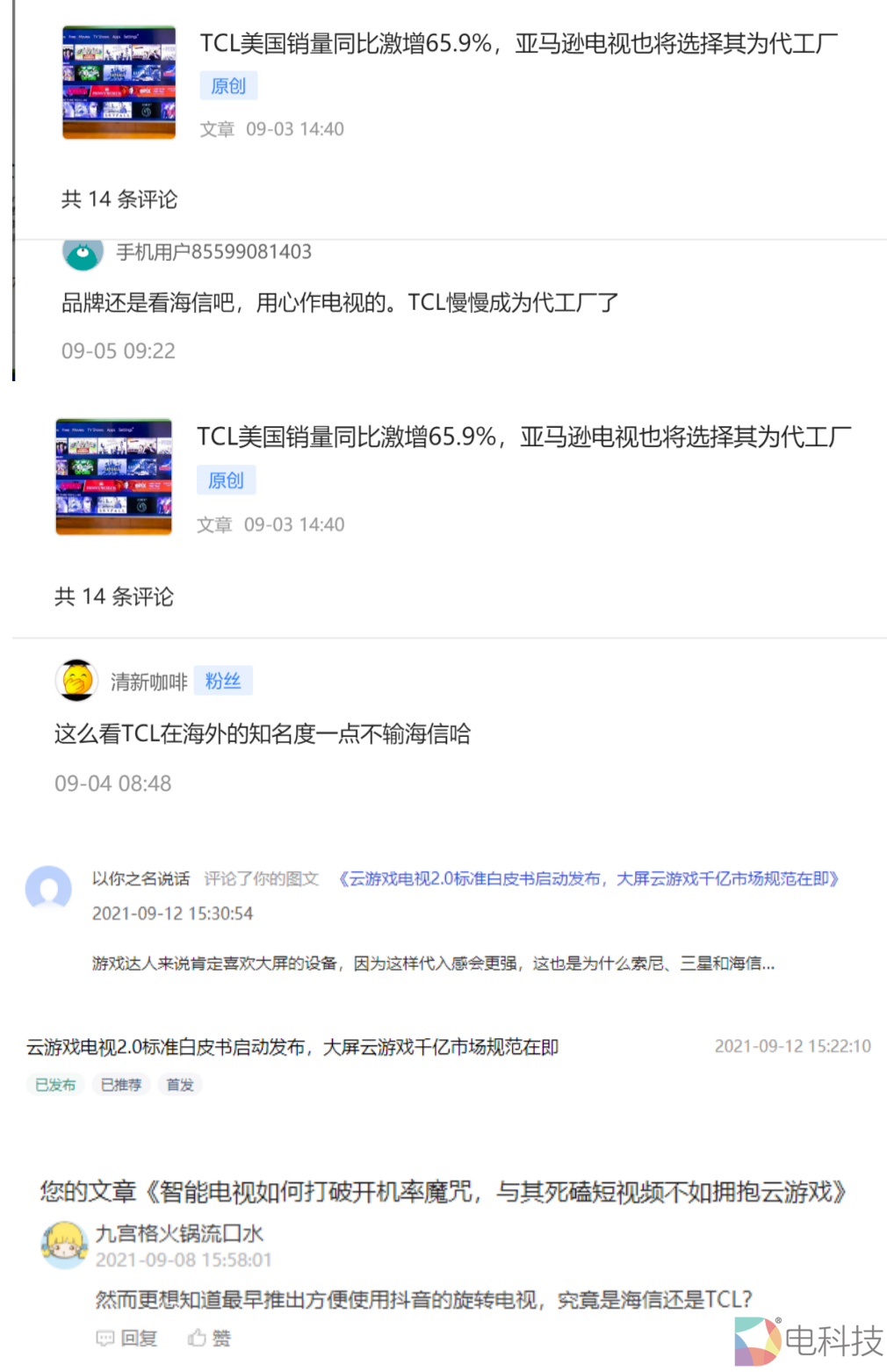Click the 首发 status tag
The width and height of the screenshot is (887, 1372).
coord(179,1084)
